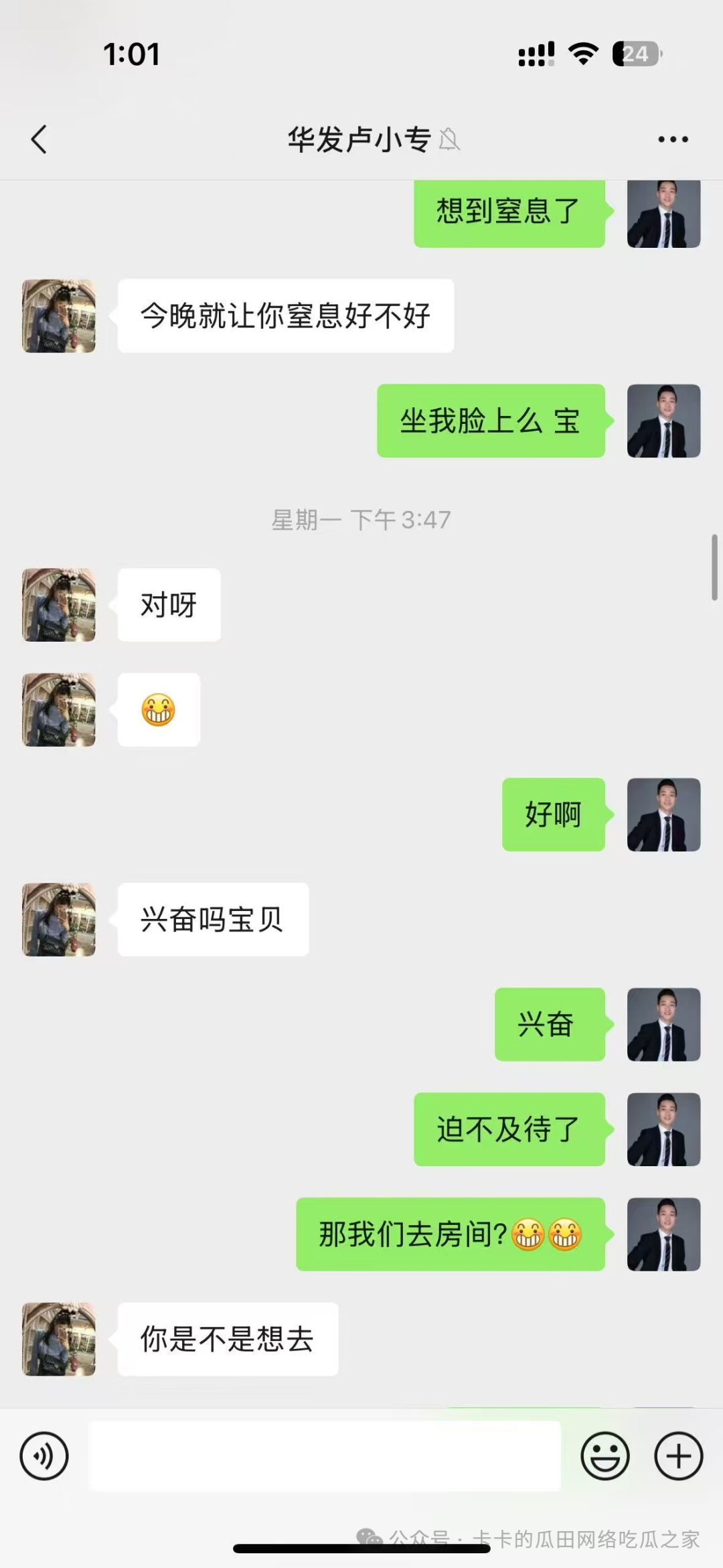
Task: Tap the contact's avatar beside 对呀
Action: (59, 605)
